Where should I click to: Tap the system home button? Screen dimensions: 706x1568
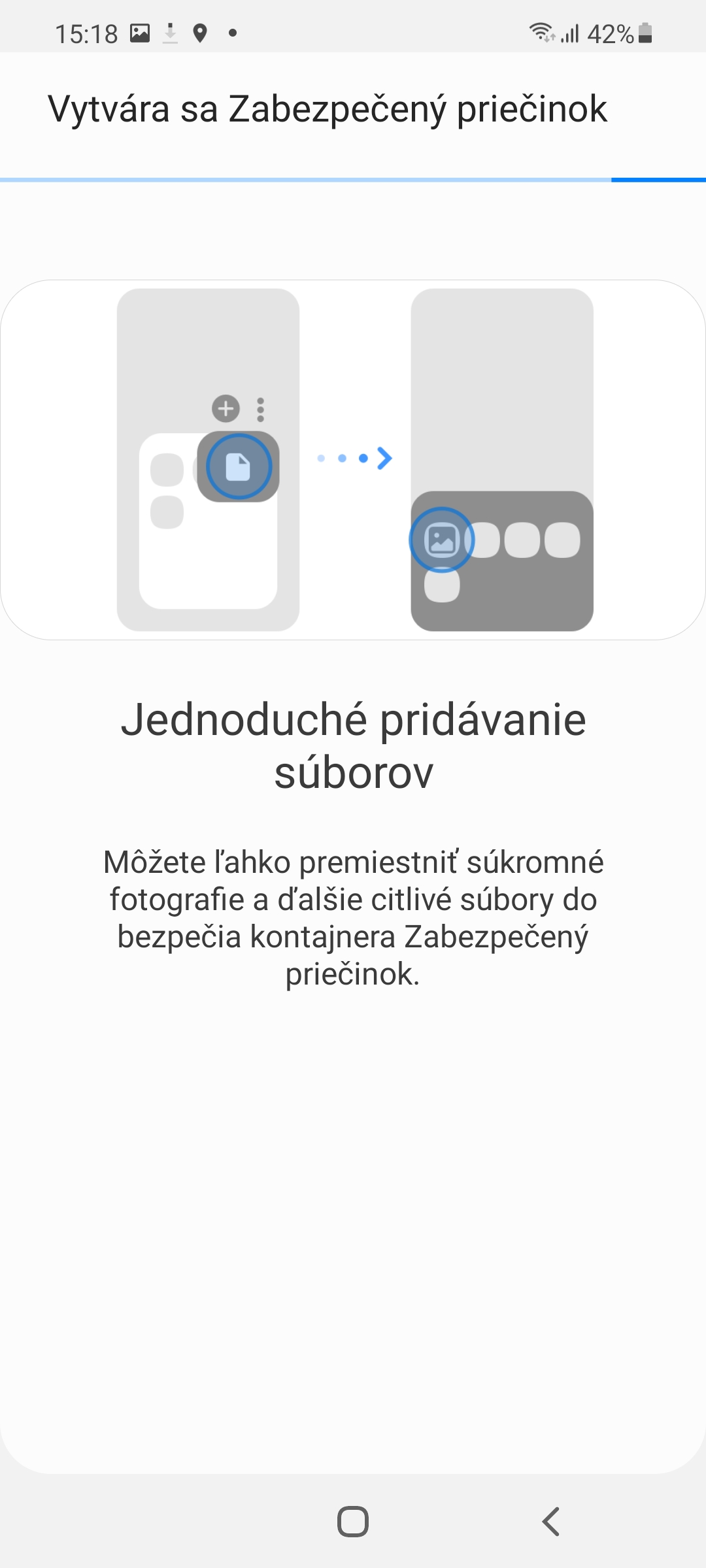tap(353, 1522)
